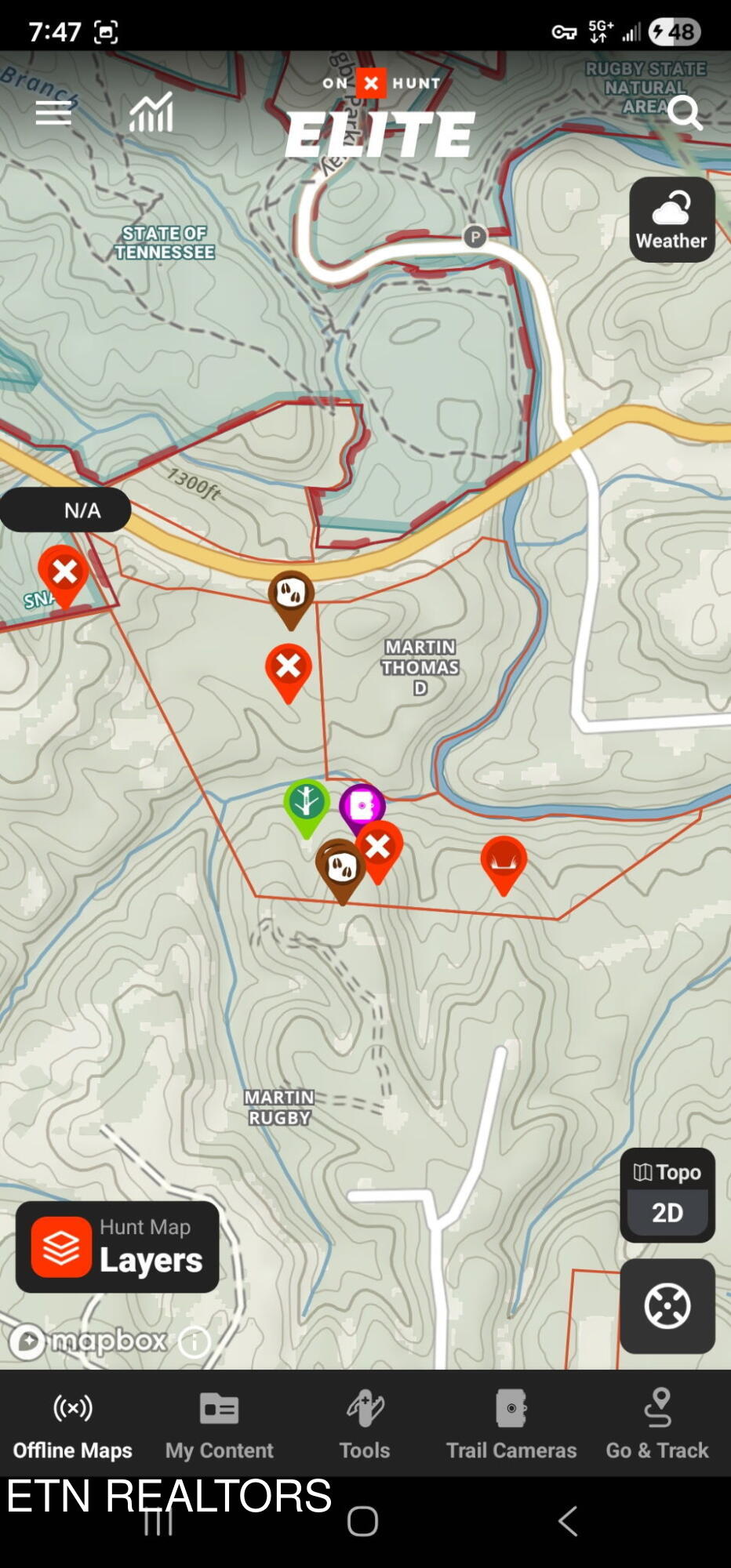Go back with system back button

(568, 1521)
